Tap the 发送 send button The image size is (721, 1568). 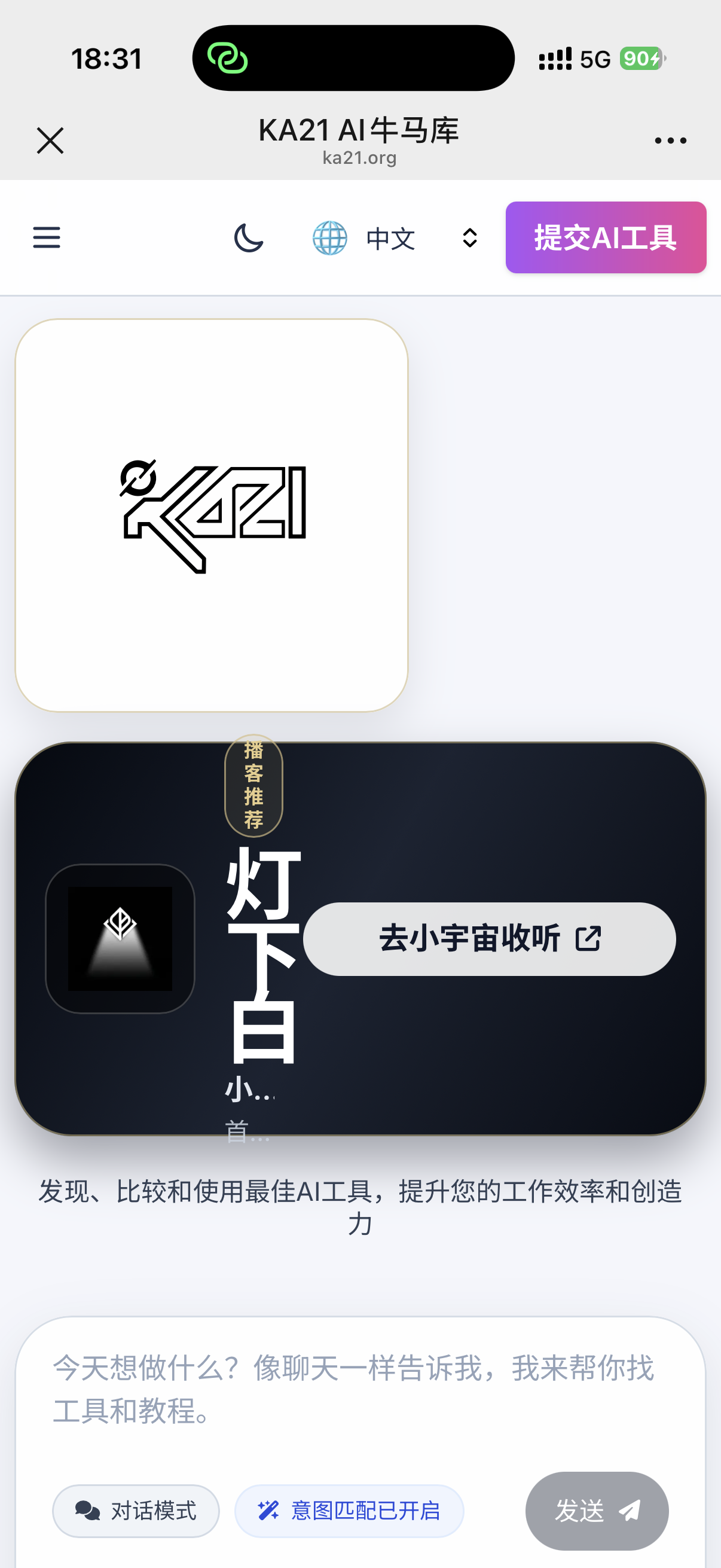(x=596, y=1511)
